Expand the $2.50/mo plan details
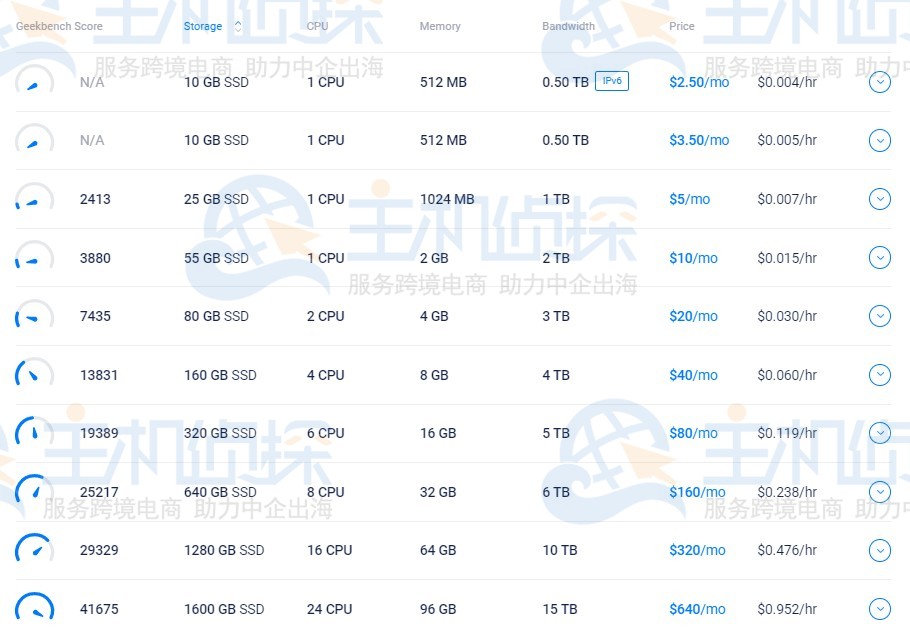This screenshot has width=910, height=638. (879, 82)
